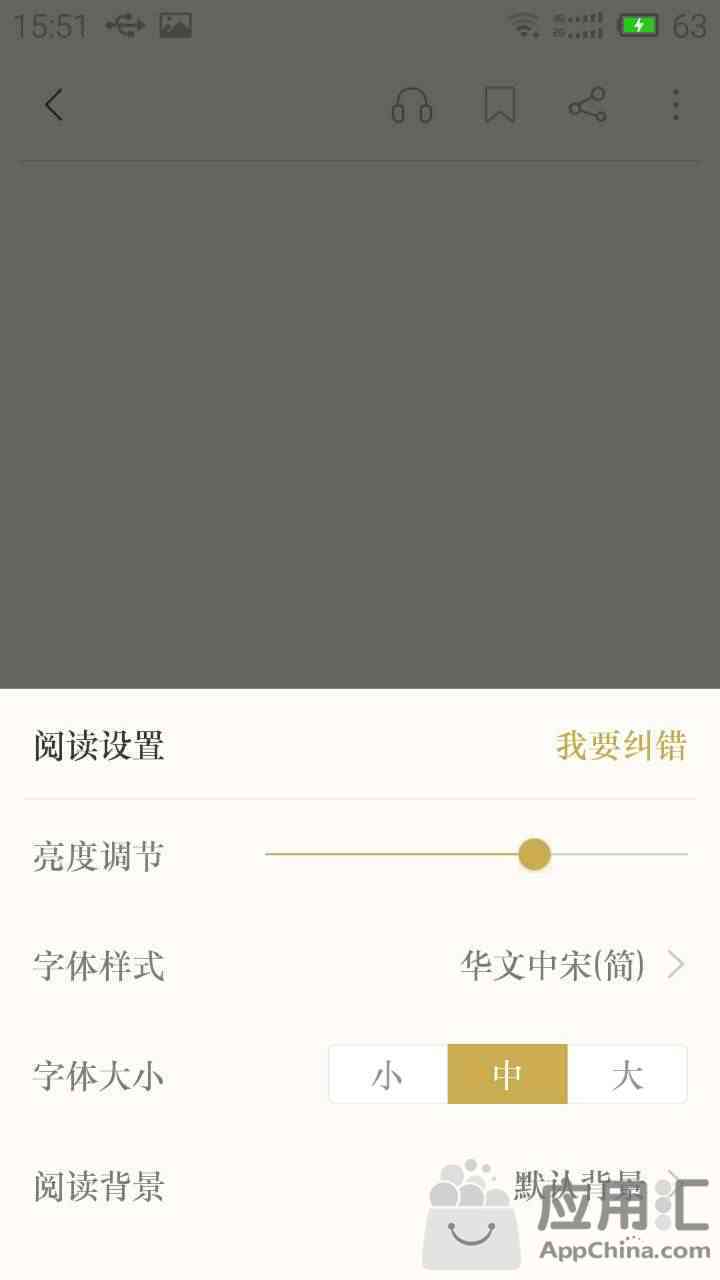Share this reading content
Screen dimensions: 720x1280
pos(588,105)
